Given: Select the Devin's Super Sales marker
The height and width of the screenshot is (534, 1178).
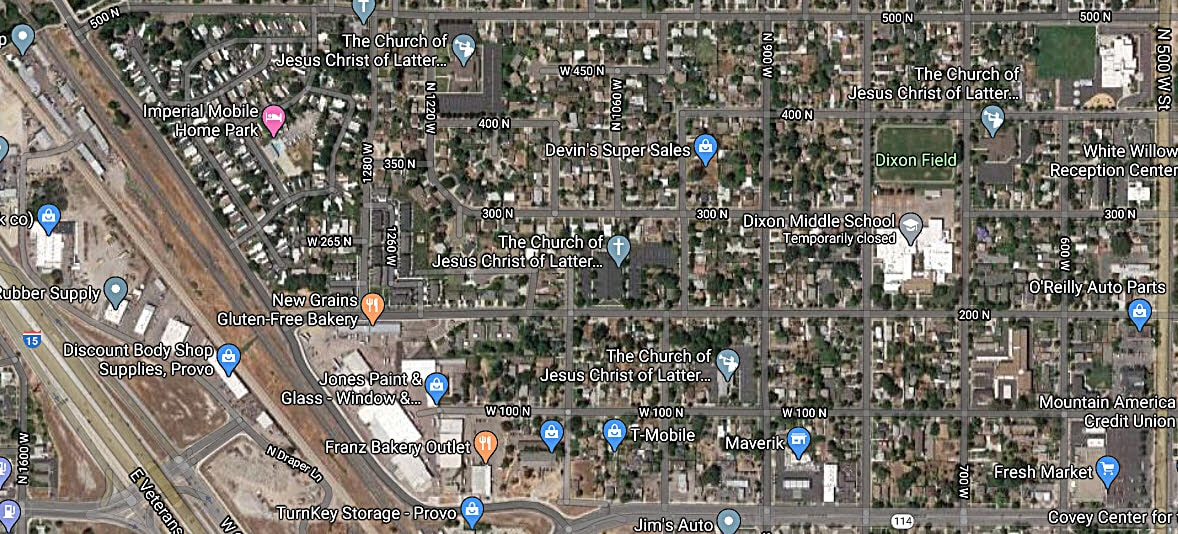Looking at the screenshot, I should [706, 149].
